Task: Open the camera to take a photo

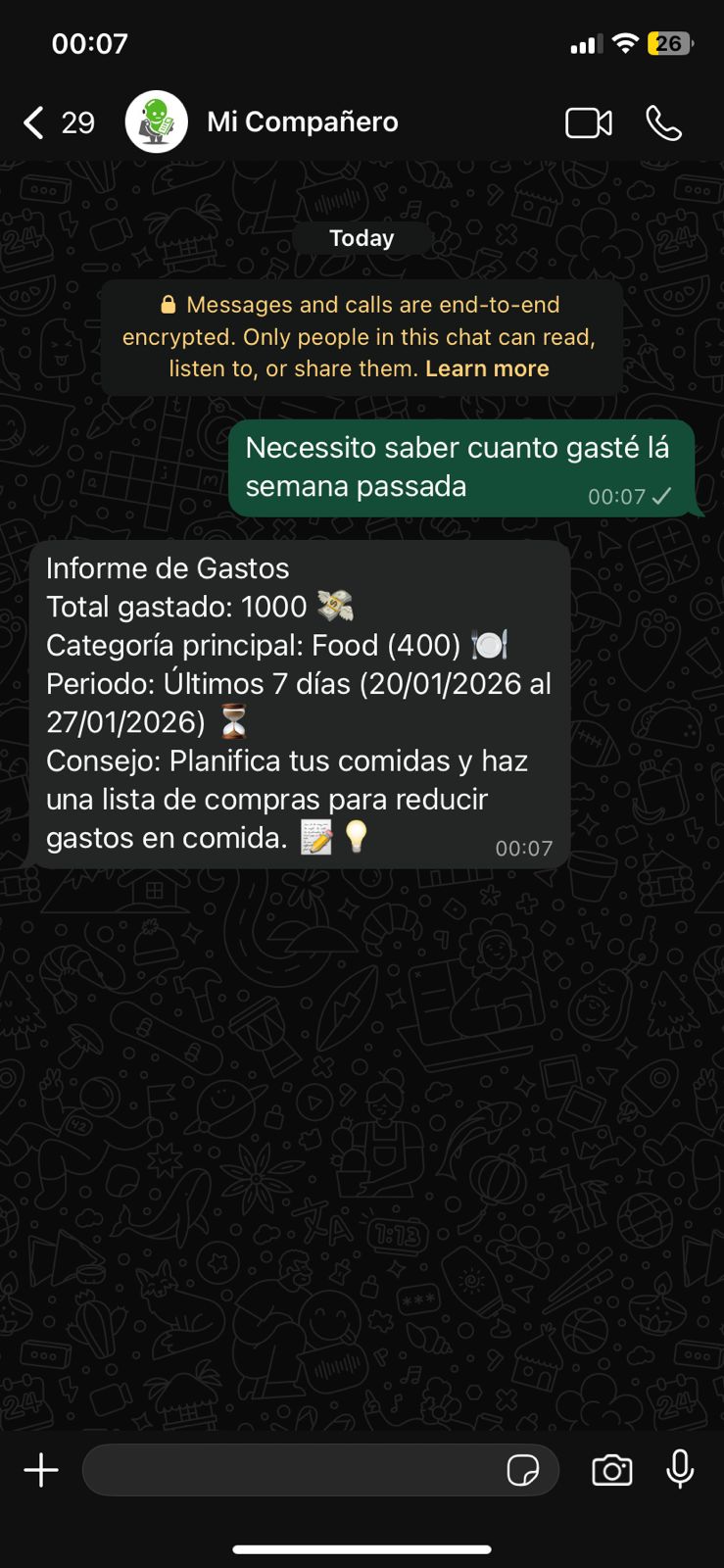Action: click(612, 1470)
